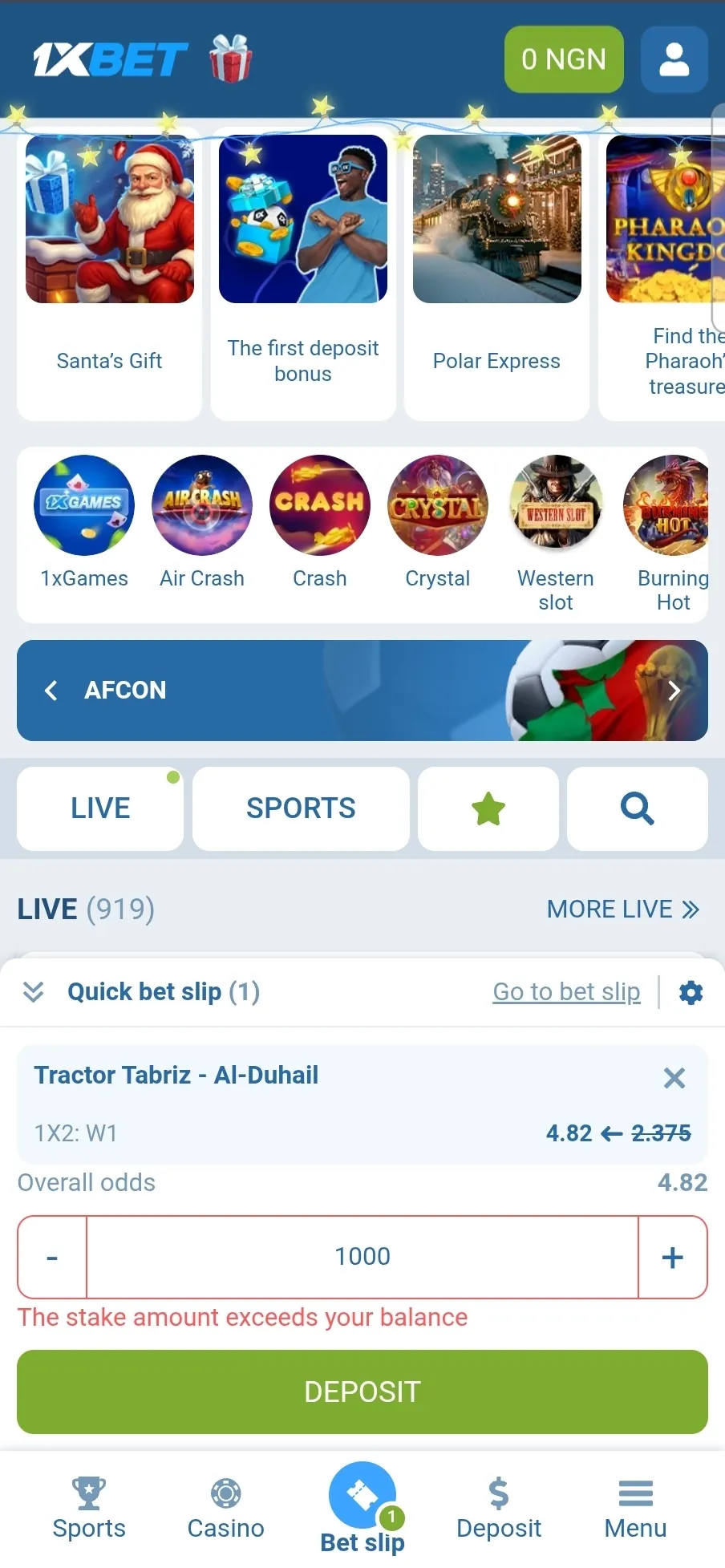Viewport: 725px width, 1568px height.
Task: Remove Tractor Tabriz - Al-Duhail bet
Action: (x=674, y=1078)
